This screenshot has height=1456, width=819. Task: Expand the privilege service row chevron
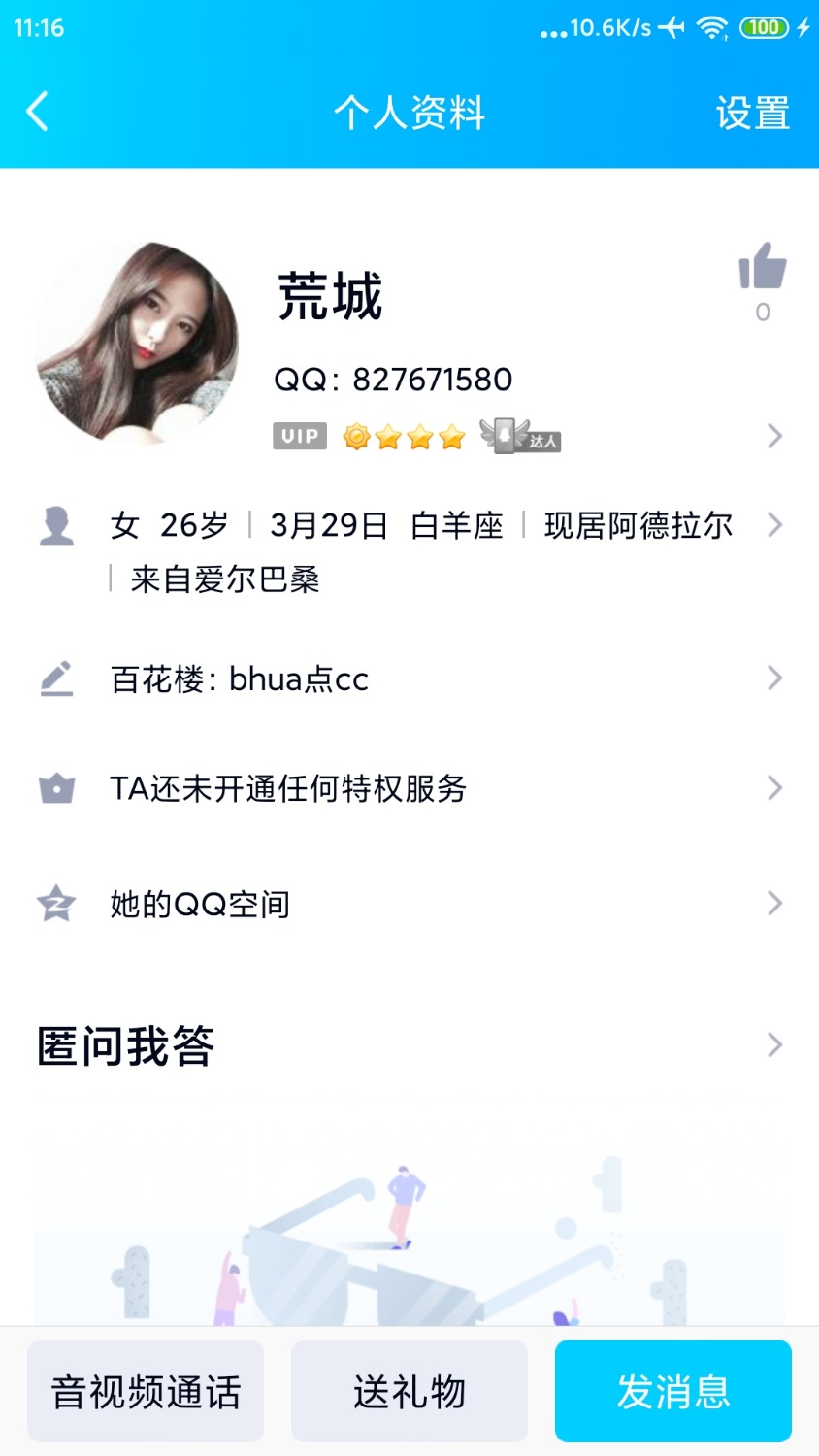[773, 788]
